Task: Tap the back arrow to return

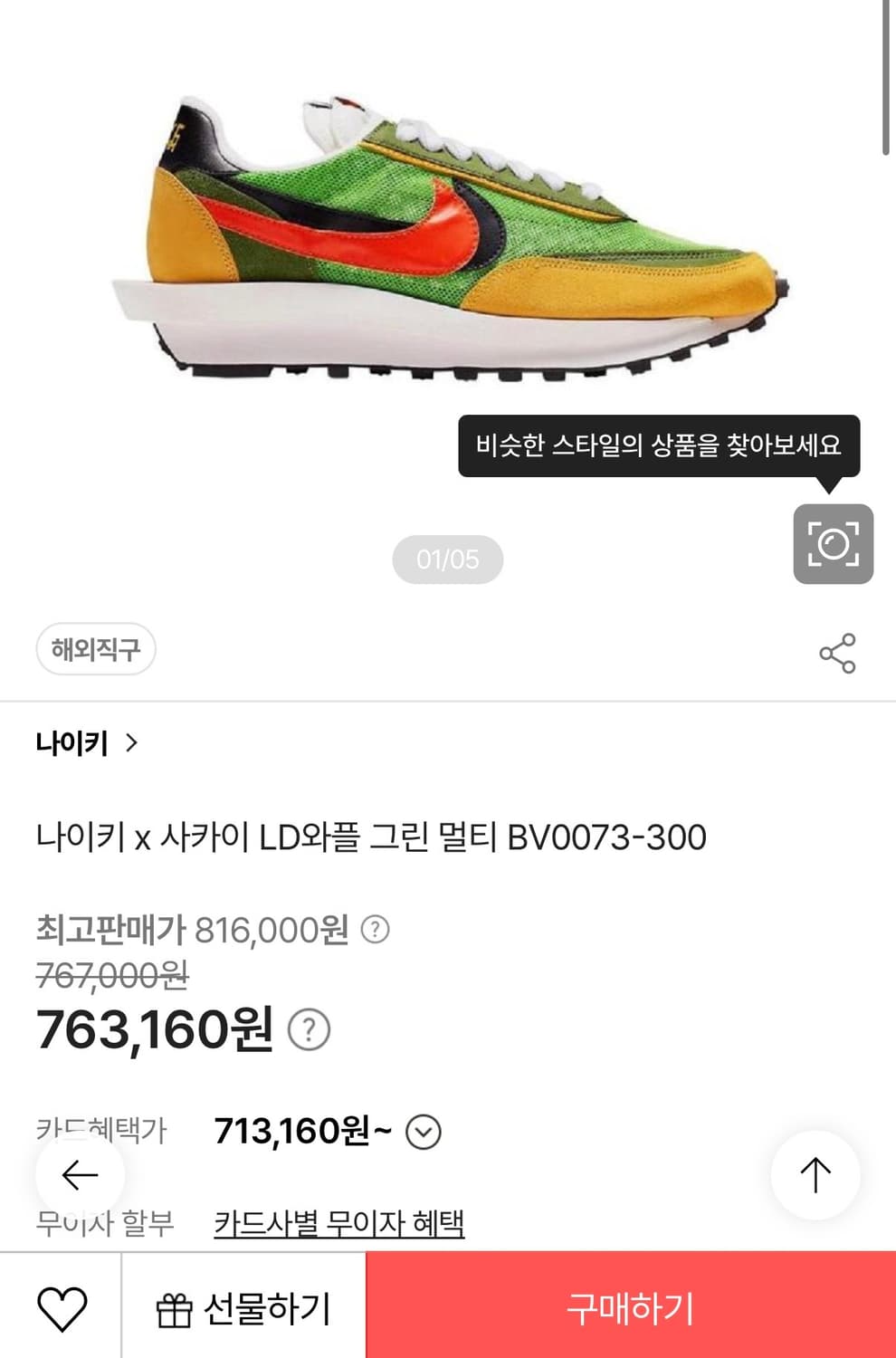Action: click(x=80, y=1174)
